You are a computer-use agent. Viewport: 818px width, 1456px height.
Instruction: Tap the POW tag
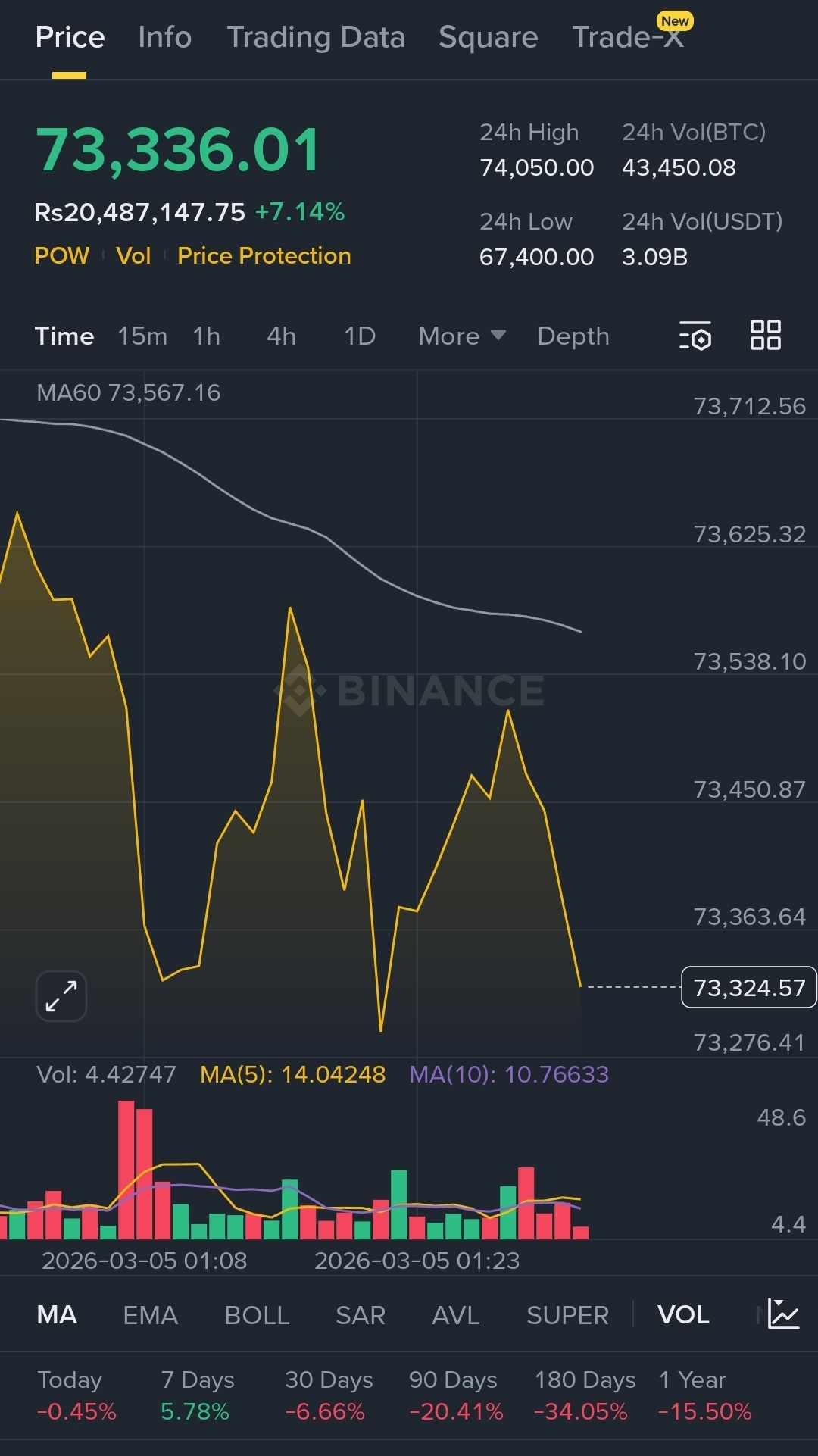click(62, 256)
